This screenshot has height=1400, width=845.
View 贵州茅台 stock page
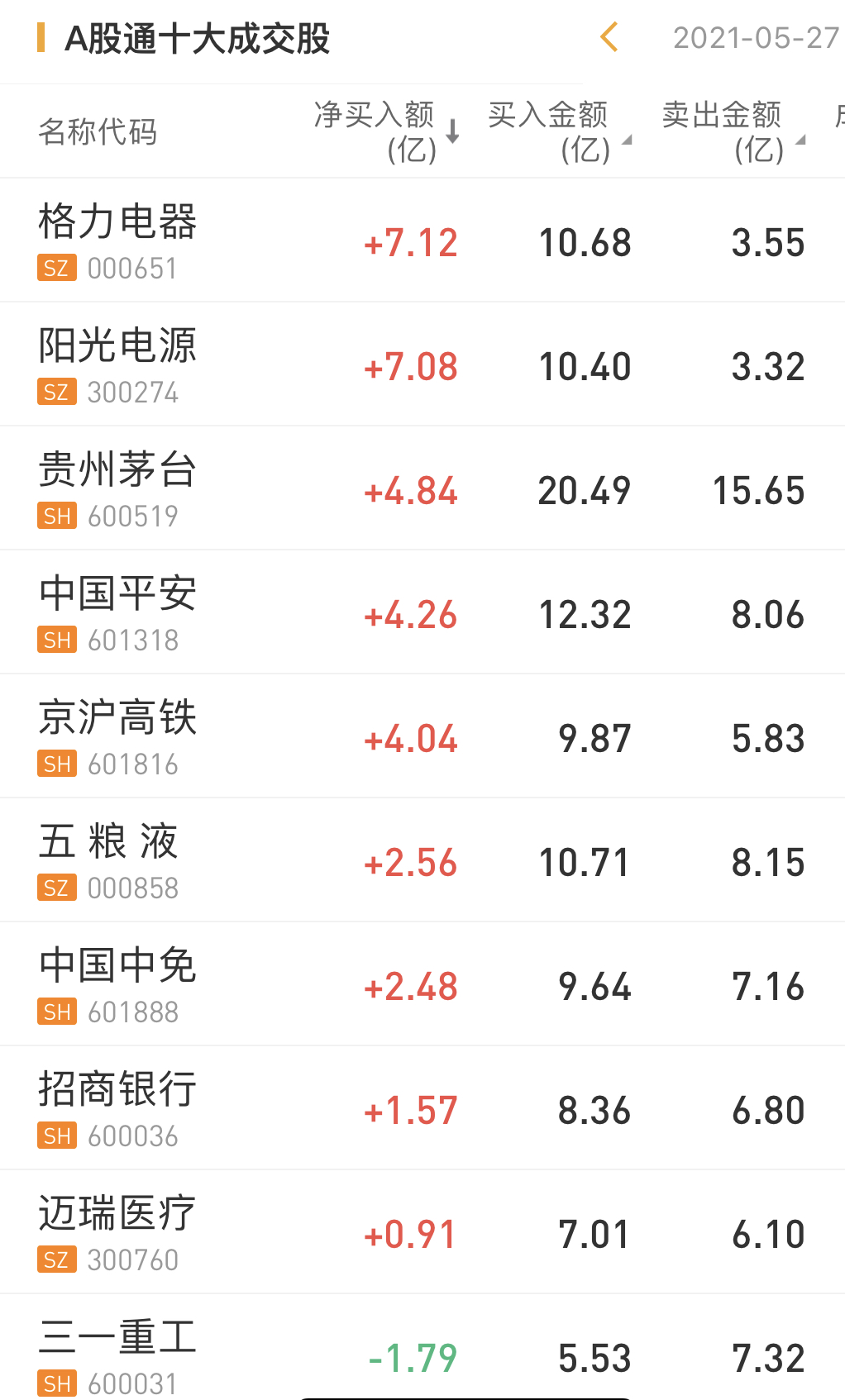pyautogui.click(x=117, y=488)
